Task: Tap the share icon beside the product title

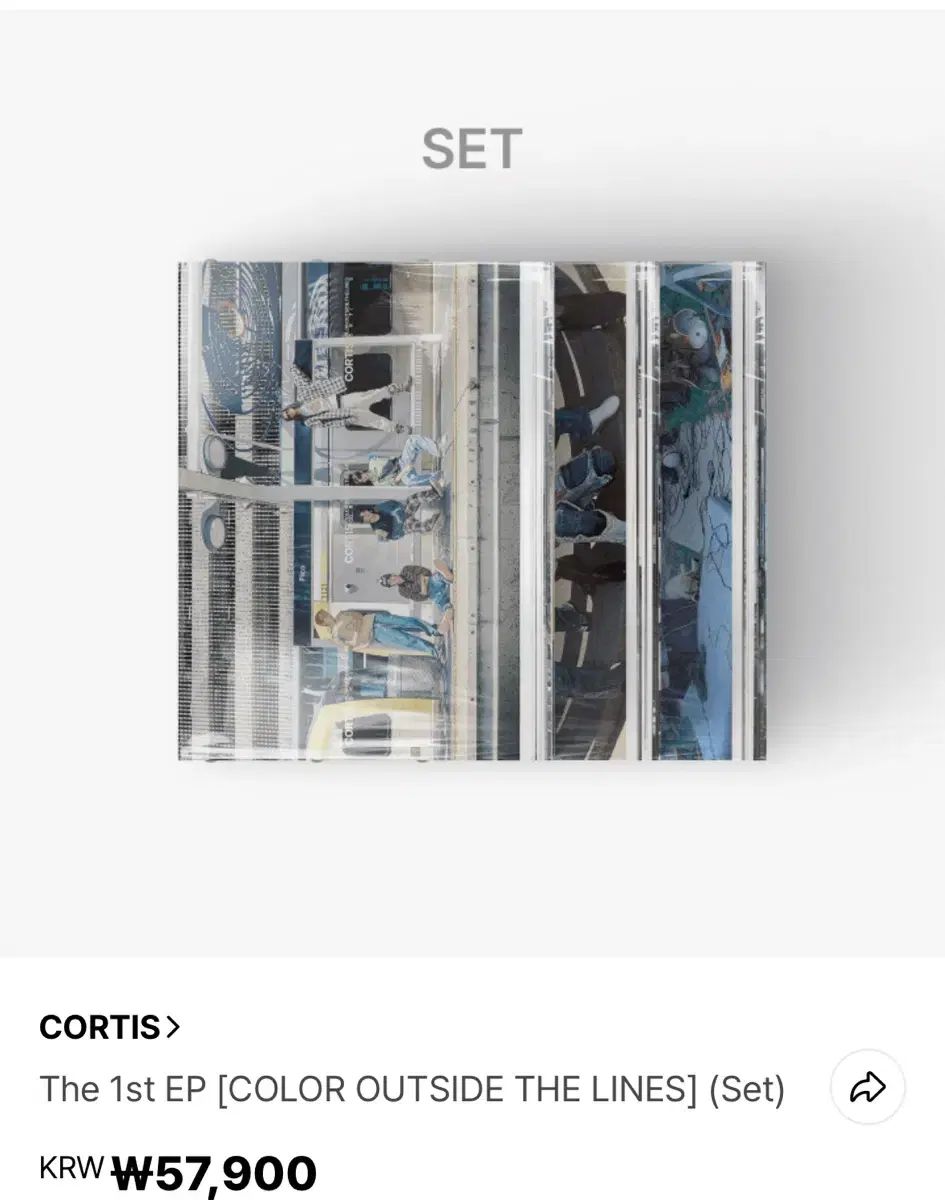Action: pos(866,1086)
